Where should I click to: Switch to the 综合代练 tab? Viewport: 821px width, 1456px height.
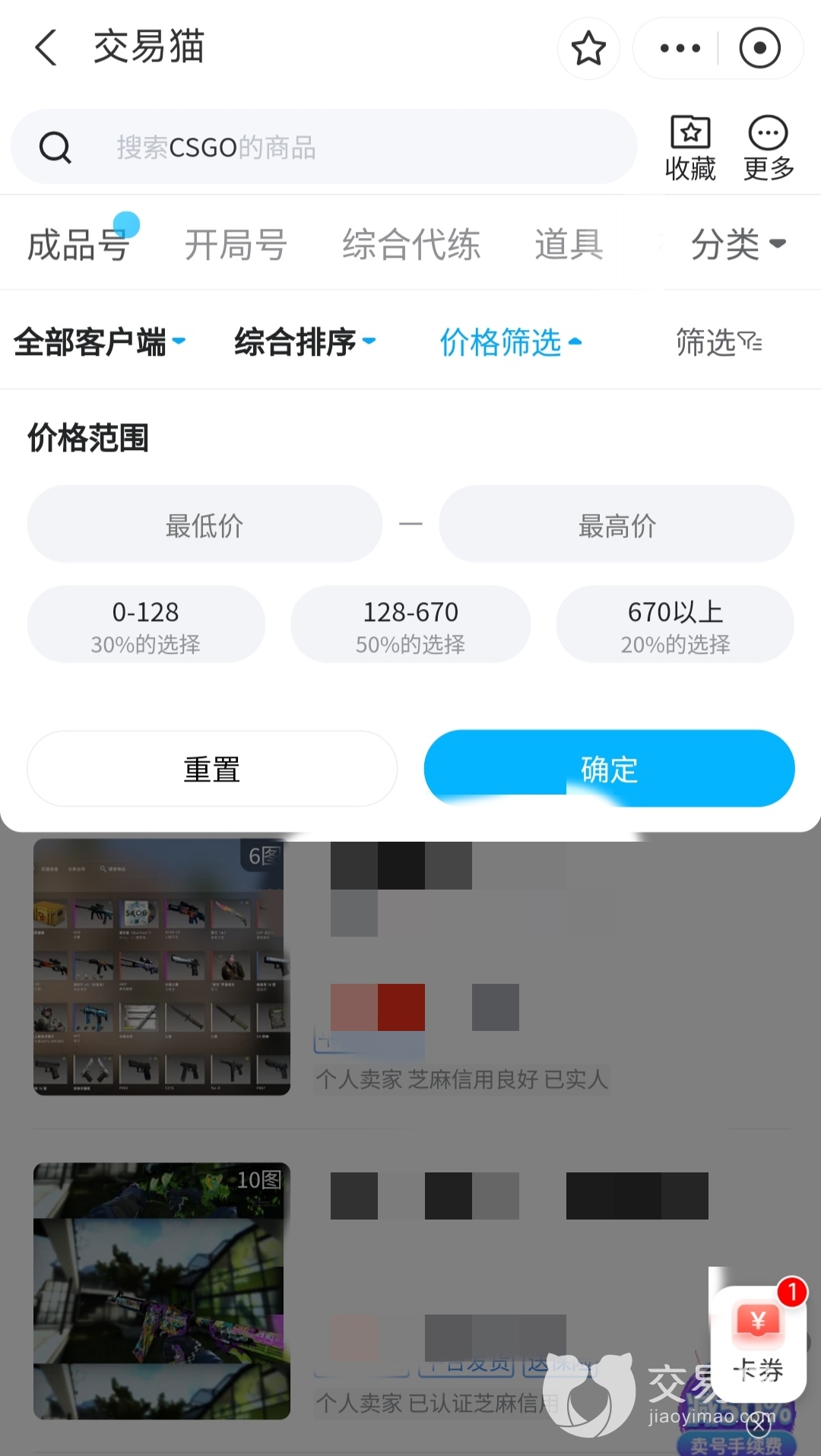(x=411, y=245)
